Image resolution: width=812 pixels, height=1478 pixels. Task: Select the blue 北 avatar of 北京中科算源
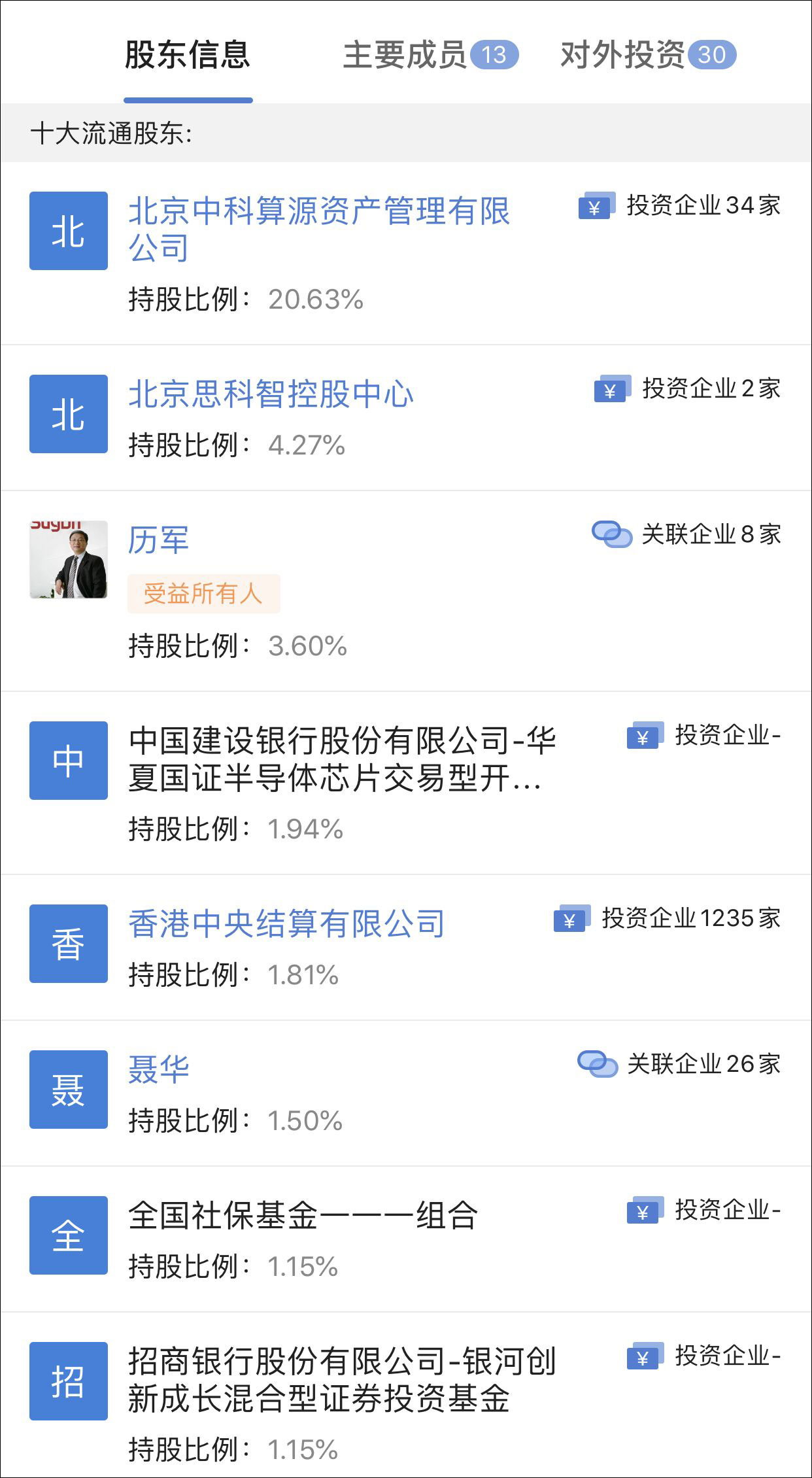69,229
